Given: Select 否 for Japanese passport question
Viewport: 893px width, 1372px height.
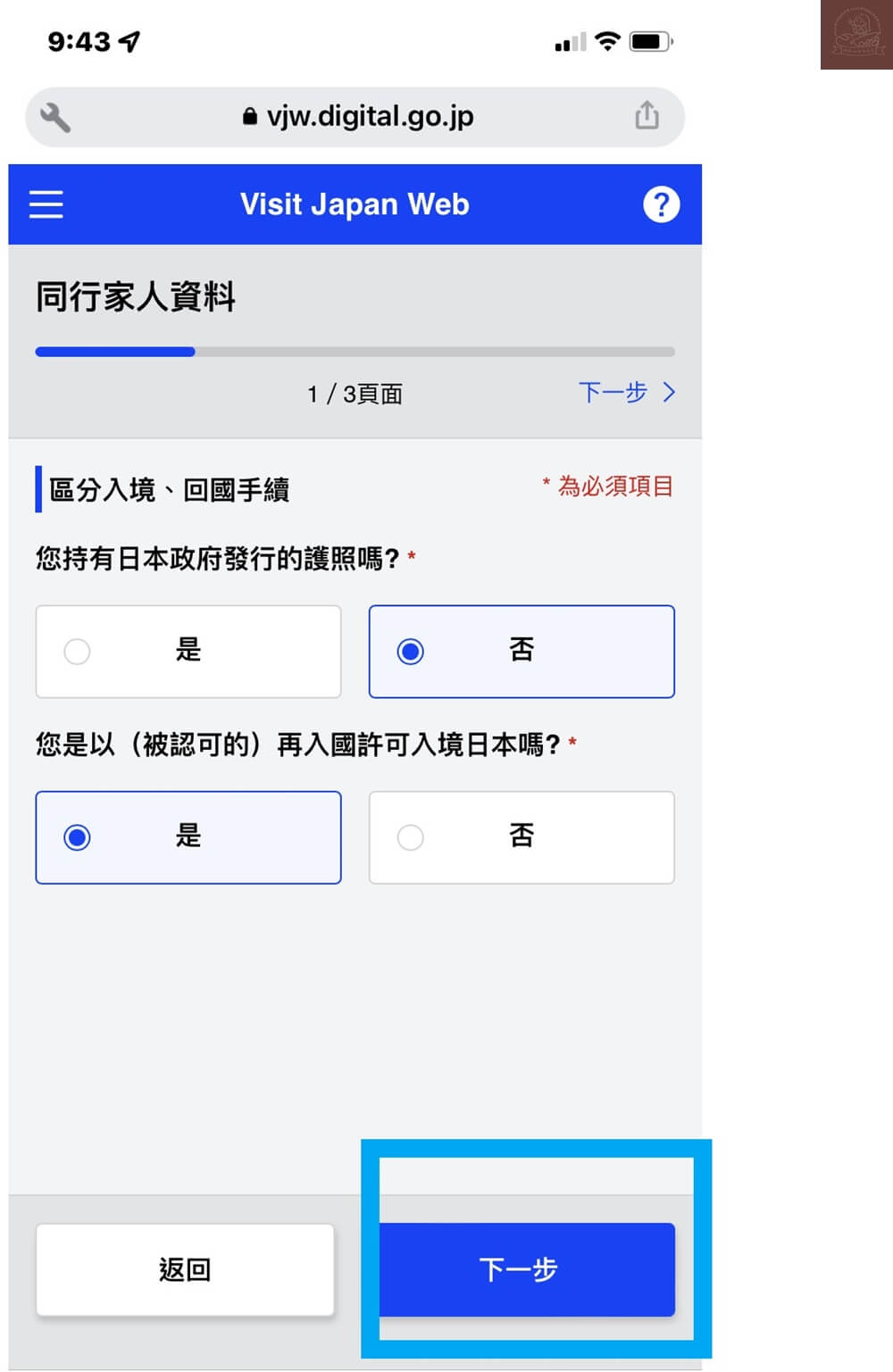Looking at the screenshot, I should tap(522, 652).
